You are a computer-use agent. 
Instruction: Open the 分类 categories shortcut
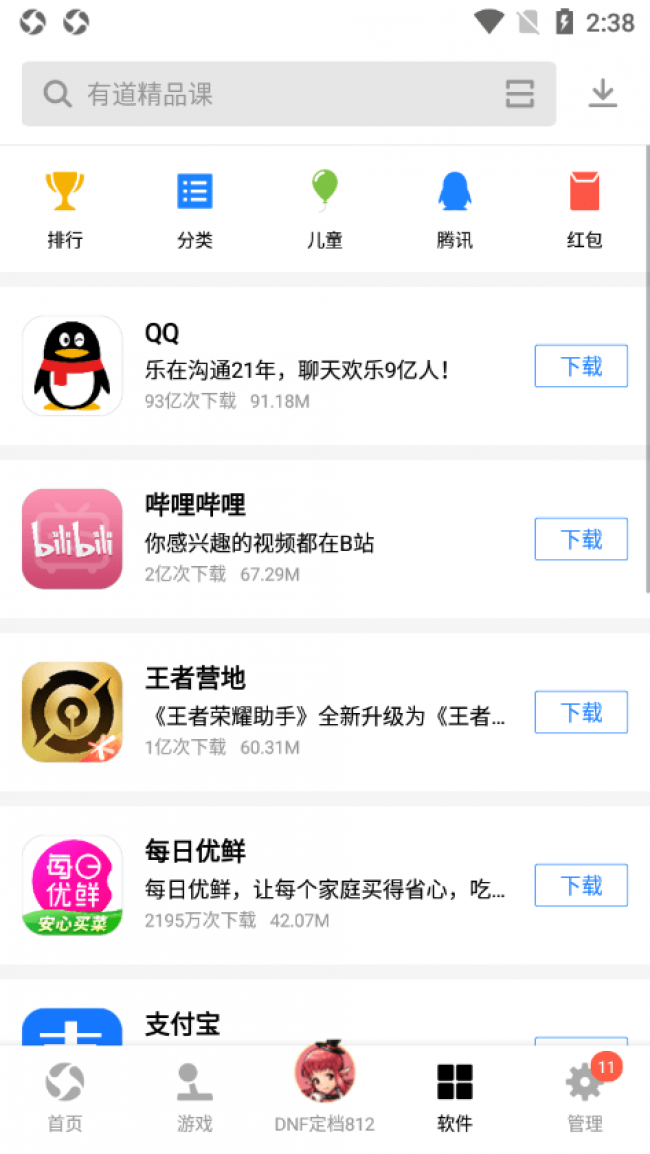pos(195,209)
